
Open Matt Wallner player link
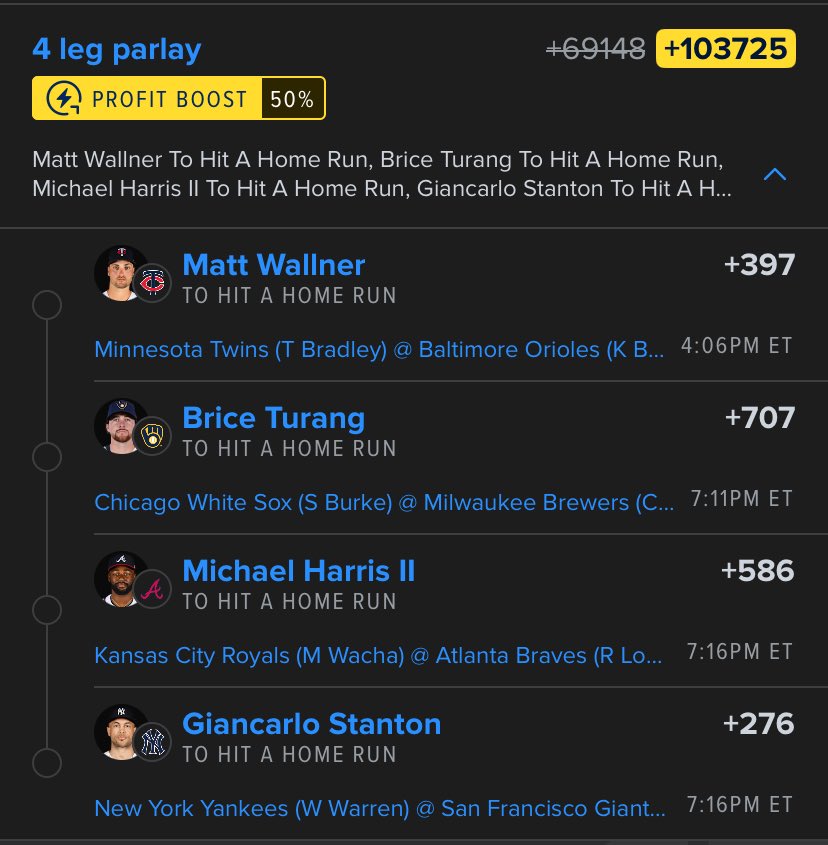[x=273, y=265]
